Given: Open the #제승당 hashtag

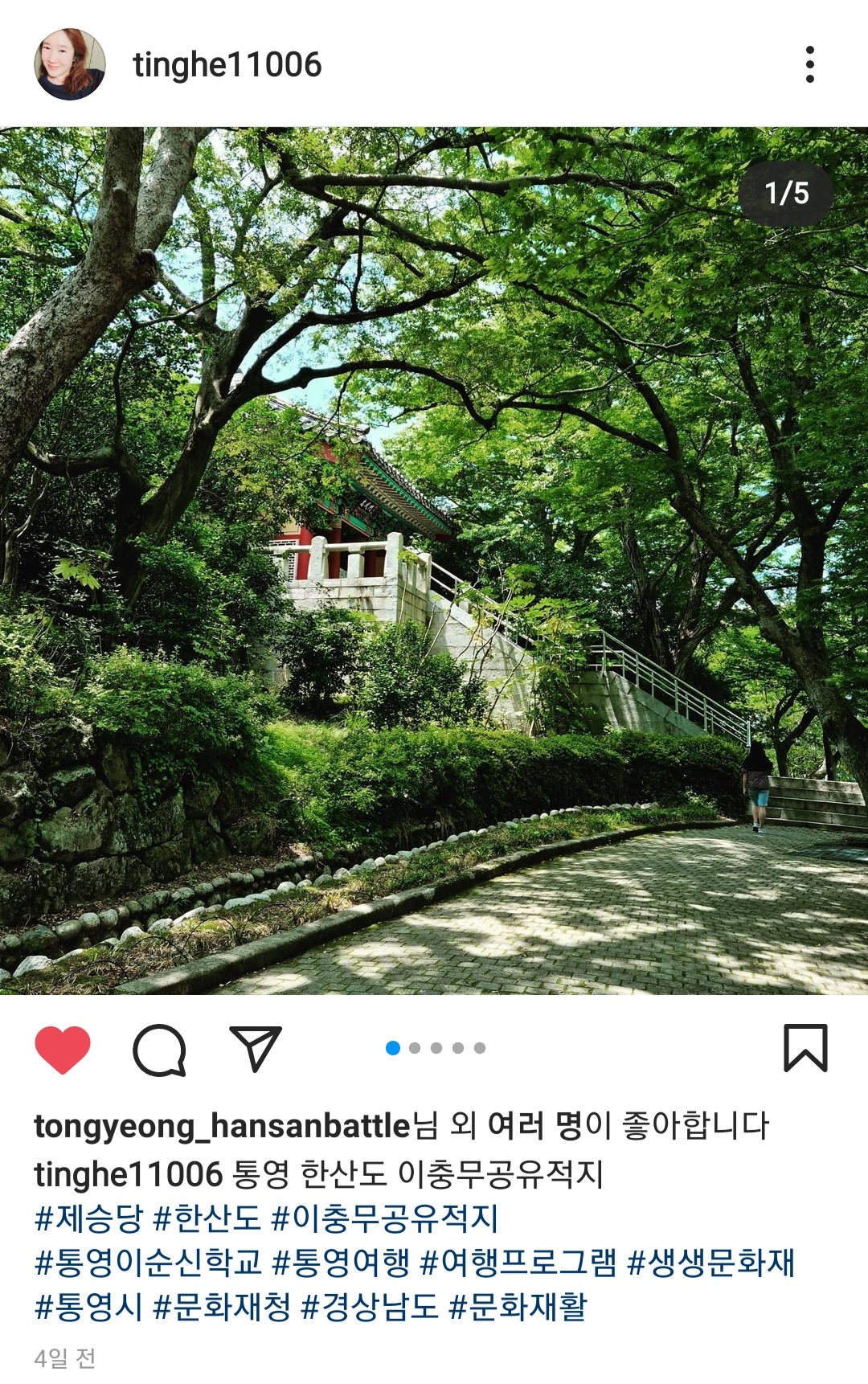Looking at the screenshot, I should coord(88,1218).
